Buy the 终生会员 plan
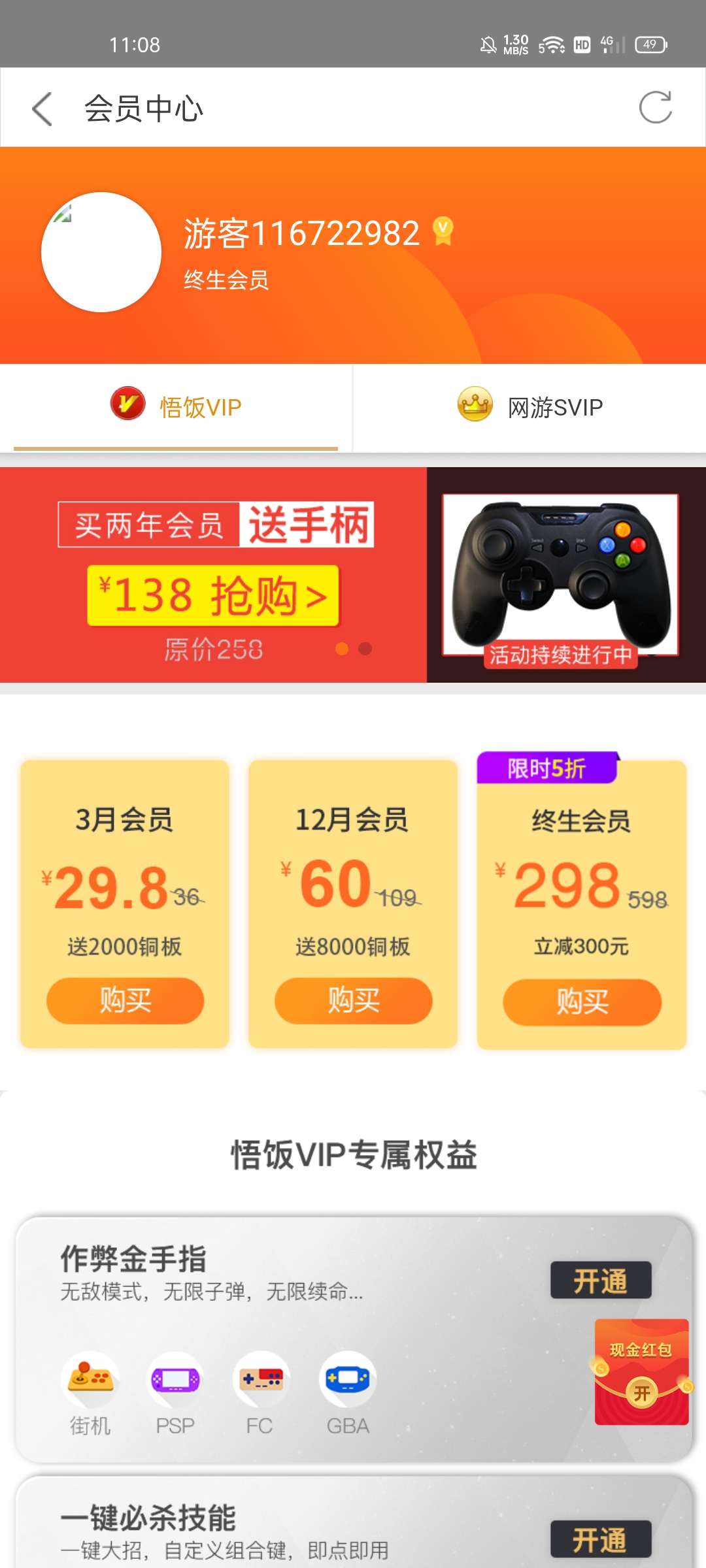 (582, 1002)
